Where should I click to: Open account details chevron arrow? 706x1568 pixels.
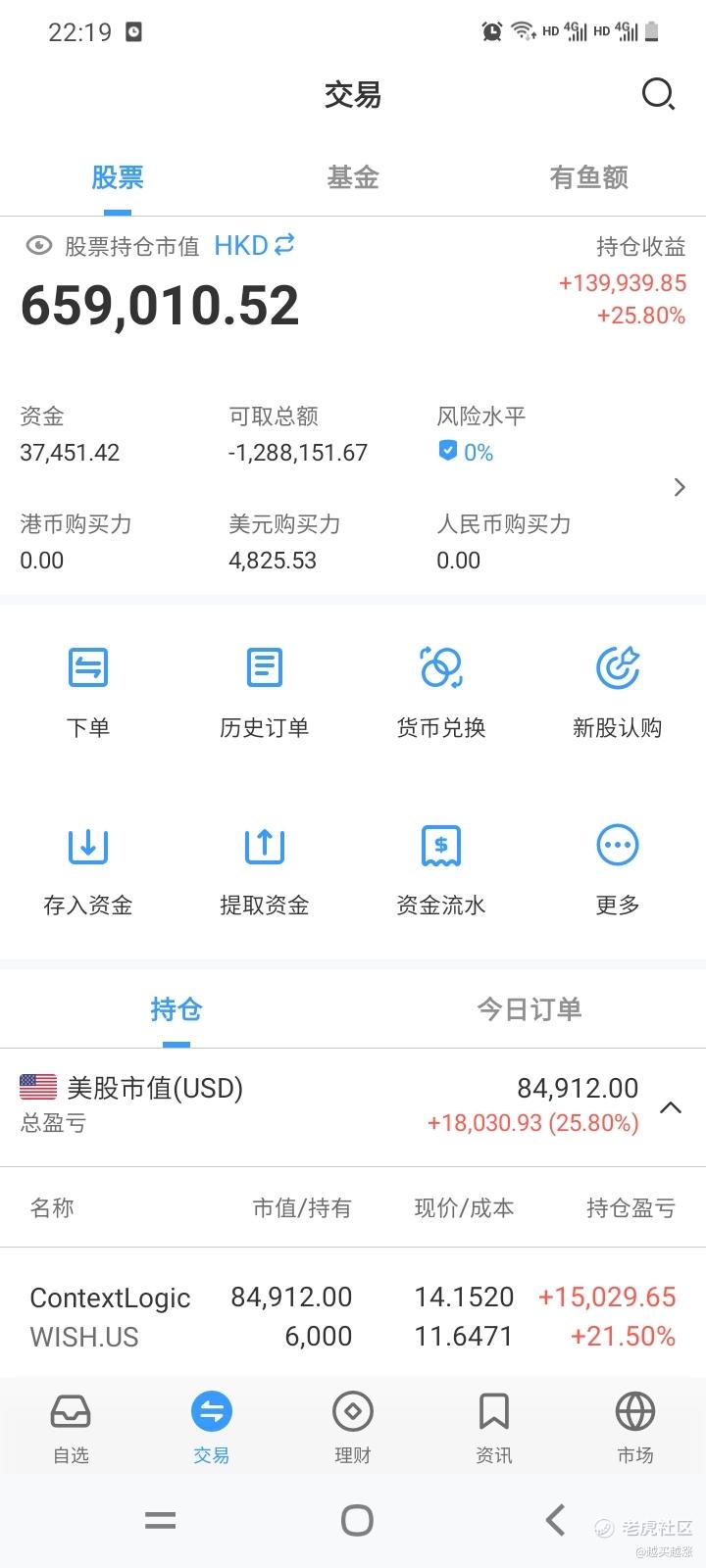tap(680, 487)
